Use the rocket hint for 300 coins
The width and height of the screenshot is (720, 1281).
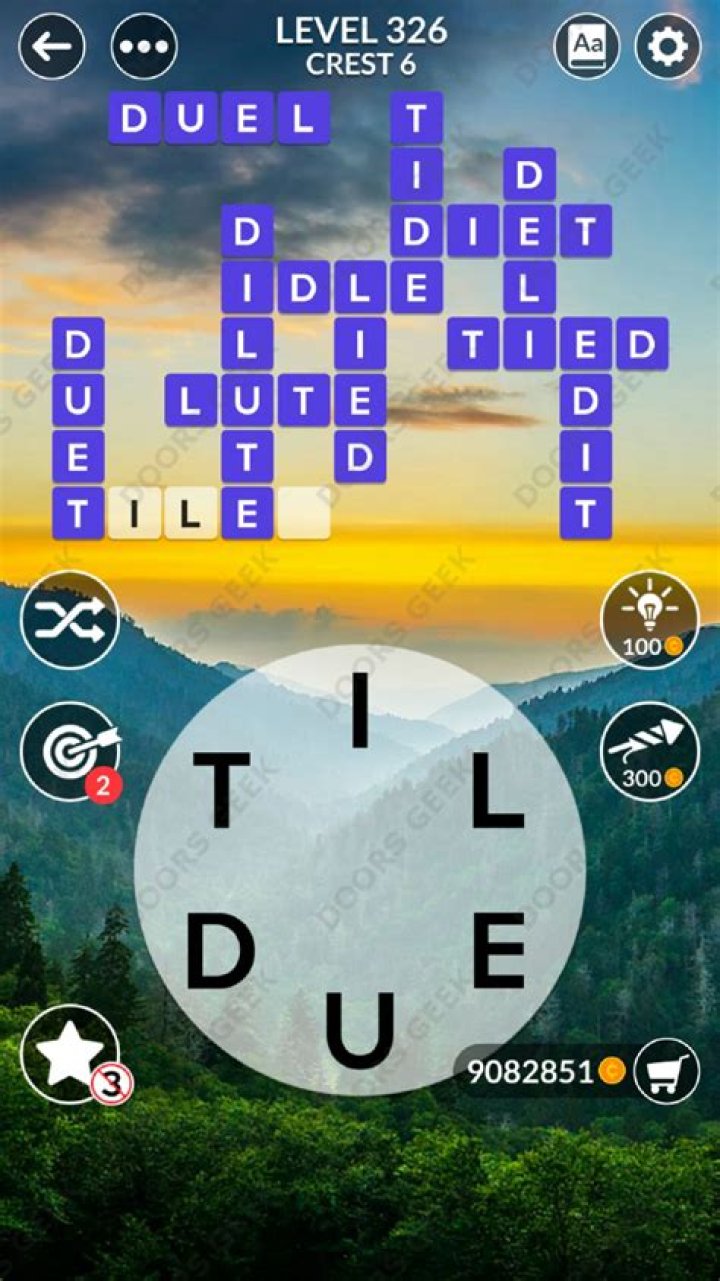tap(649, 752)
